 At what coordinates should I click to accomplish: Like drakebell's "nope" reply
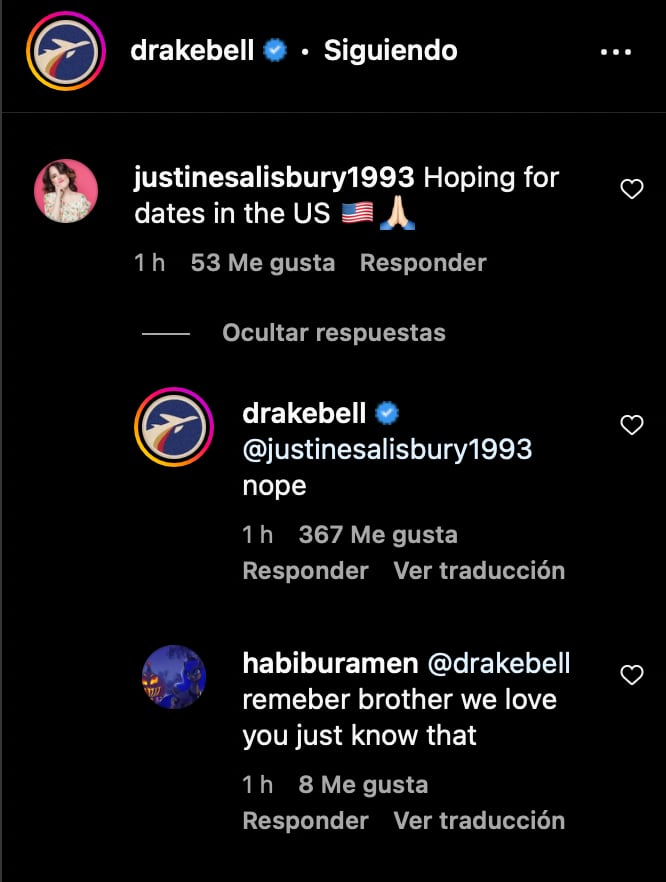(632, 426)
